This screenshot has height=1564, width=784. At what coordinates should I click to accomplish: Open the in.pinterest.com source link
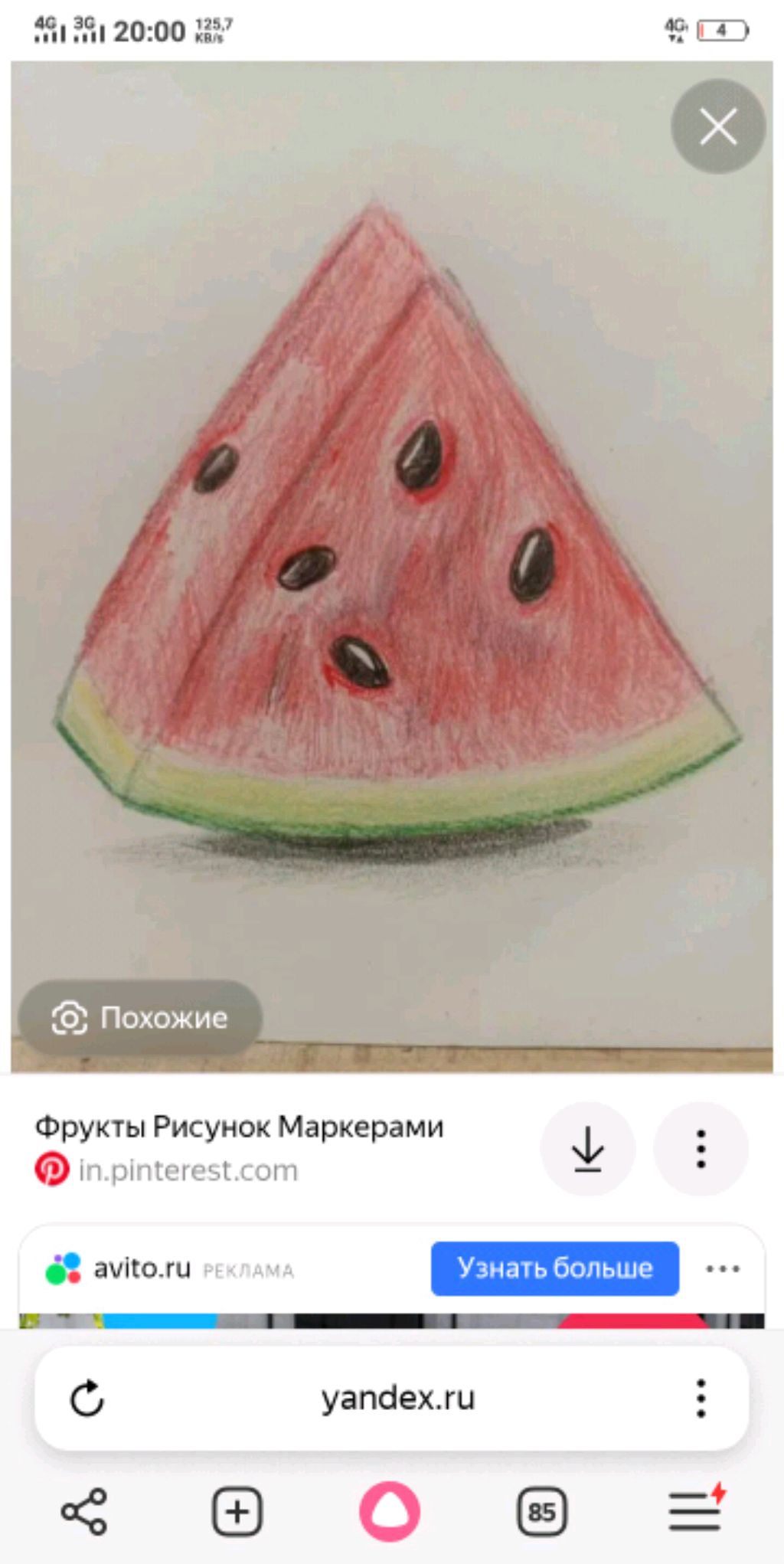pyautogui.click(x=188, y=1170)
